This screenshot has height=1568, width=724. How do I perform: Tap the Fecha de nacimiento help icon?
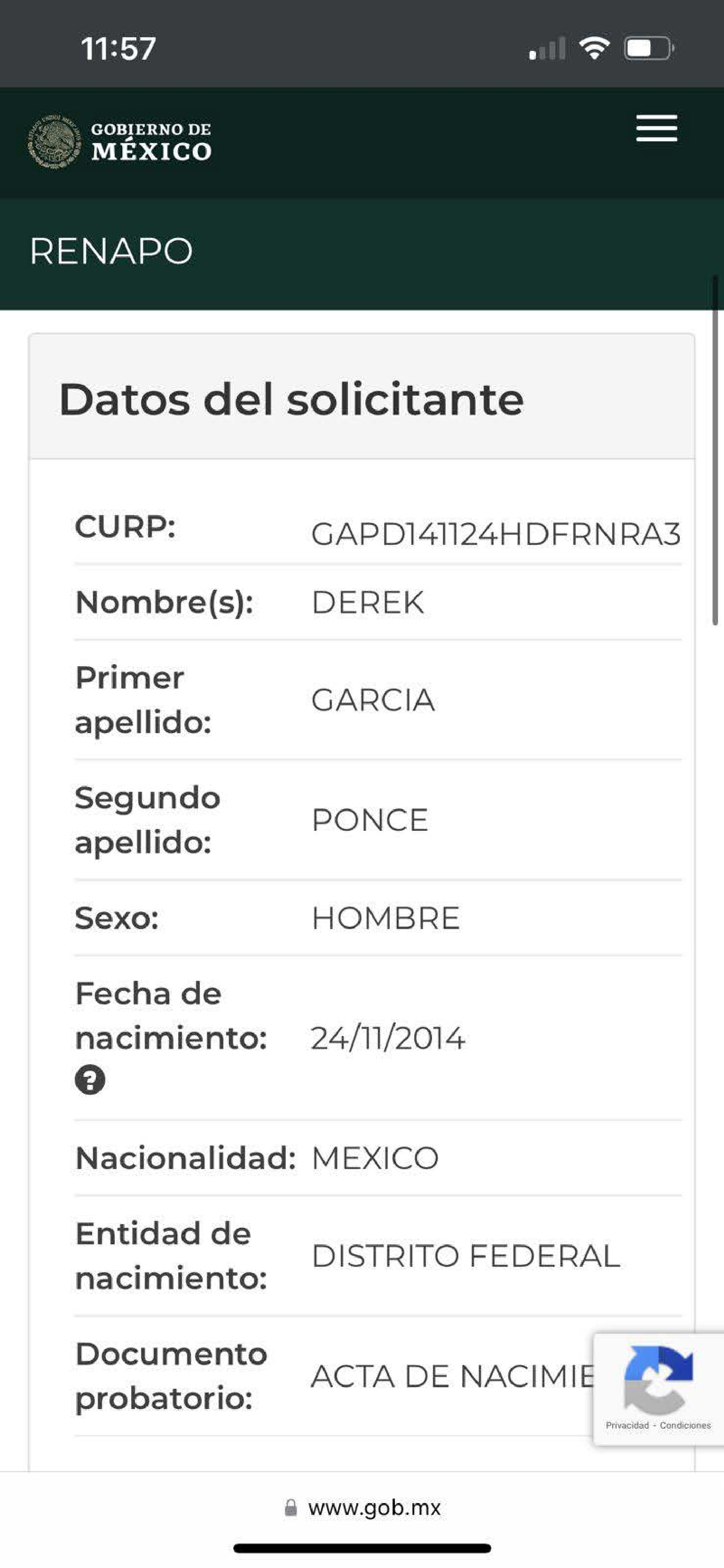(x=90, y=1080)
